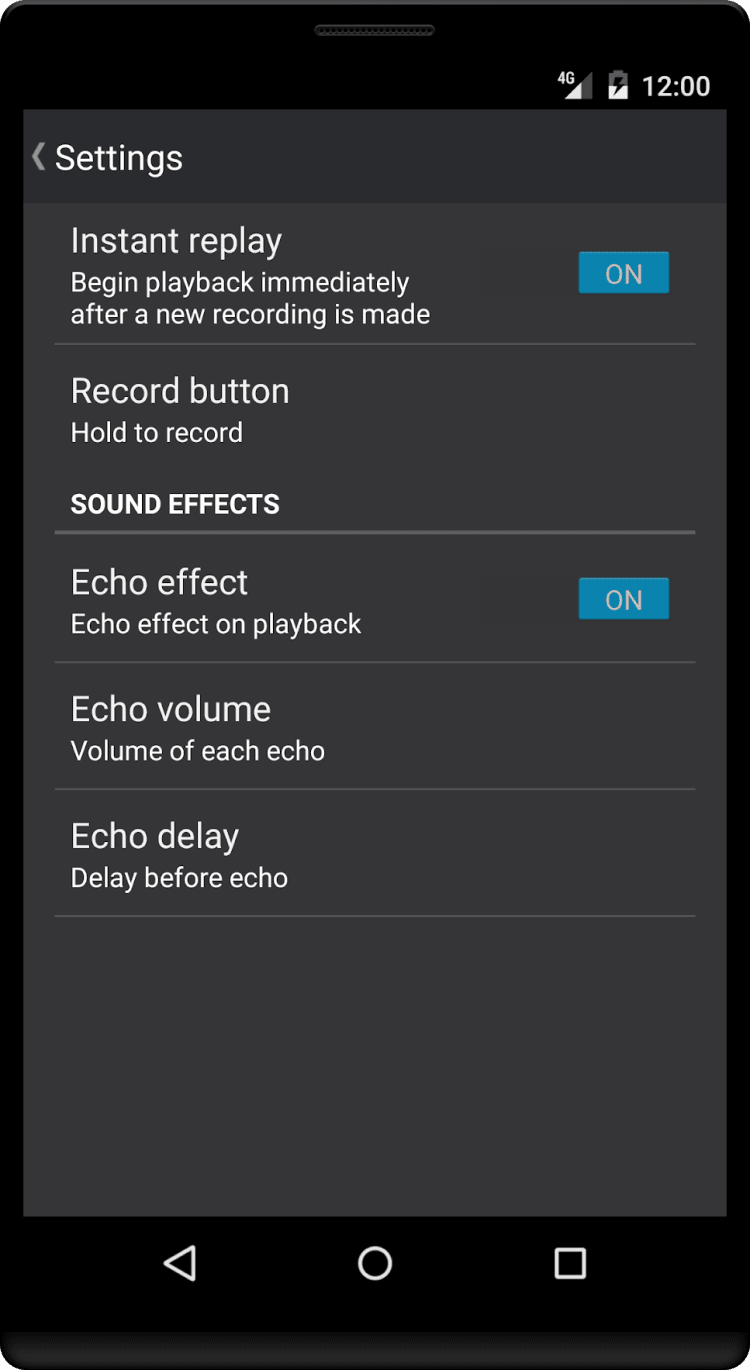Image resolution: width=750 pixels, height=1370 pixels.
Task: Open Echo delay setting
Action: [374, 854]
